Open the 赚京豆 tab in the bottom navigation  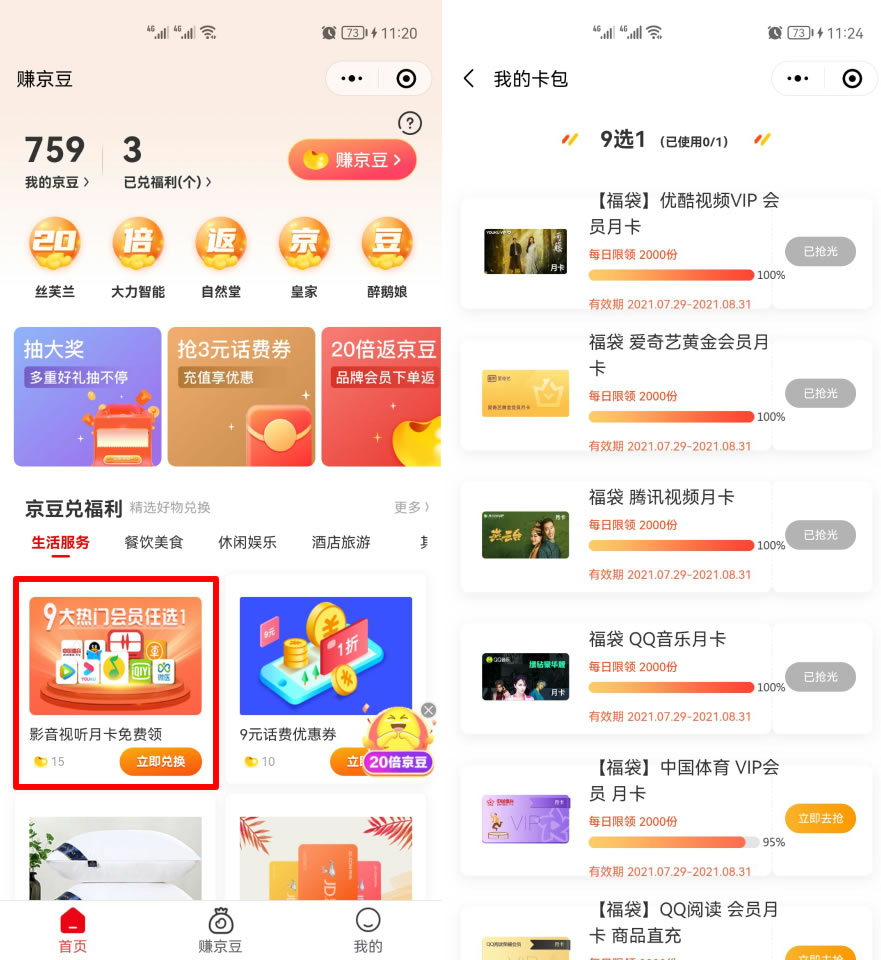220,931
